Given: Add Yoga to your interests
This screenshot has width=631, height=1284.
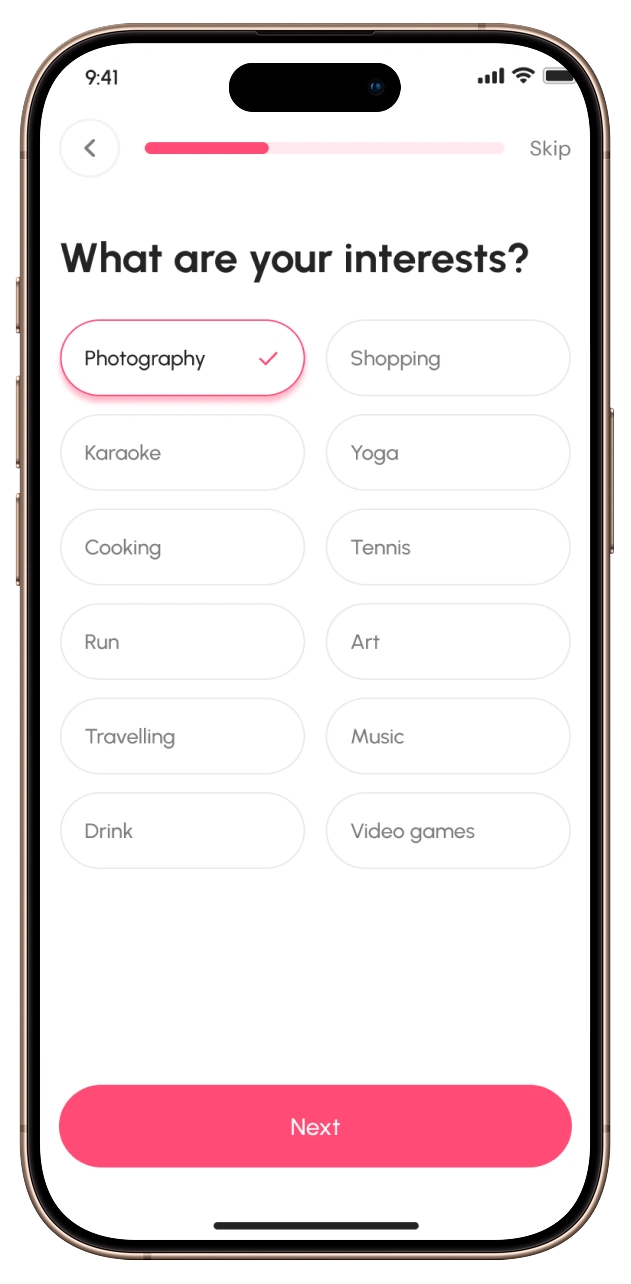Looking at the screenshot, I should [448, 453].
